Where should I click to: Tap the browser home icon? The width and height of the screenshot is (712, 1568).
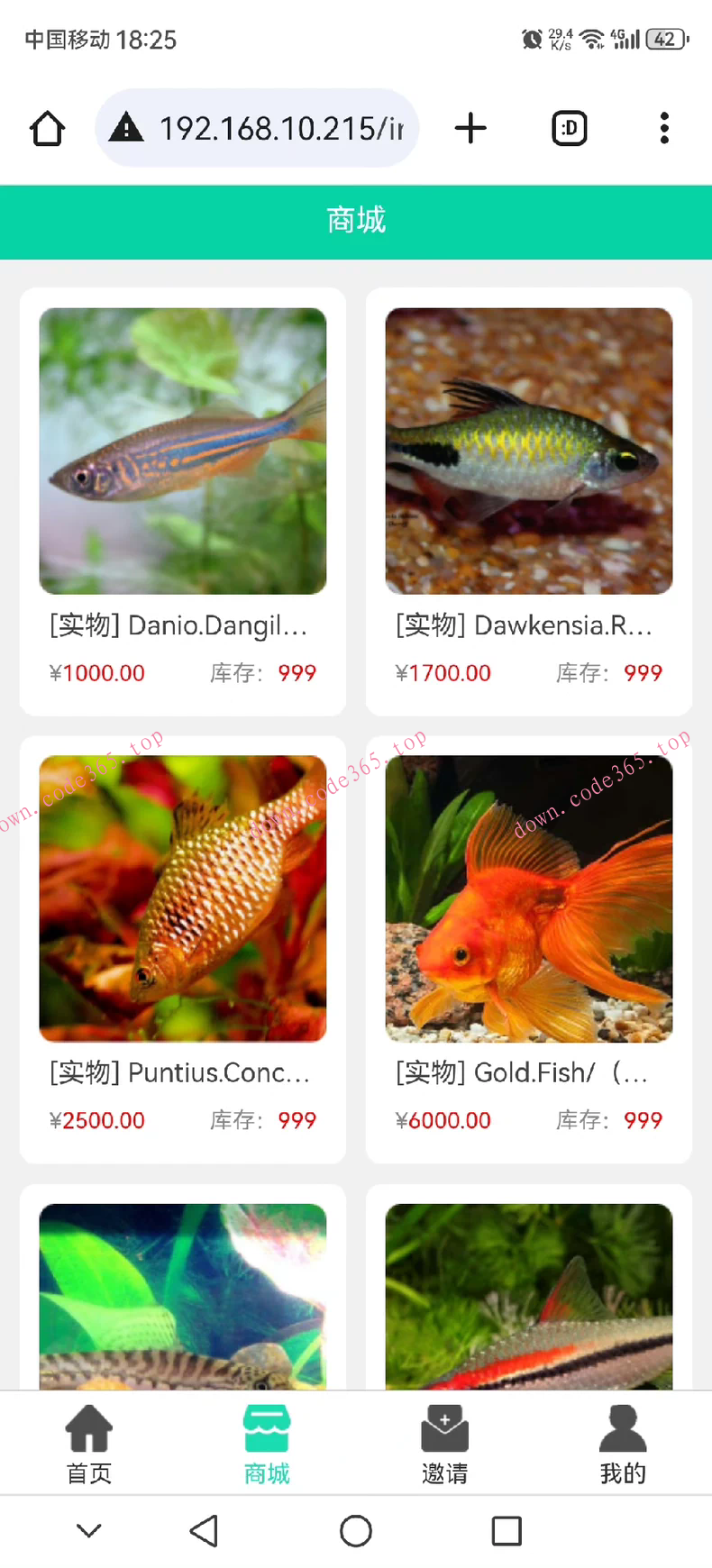(47, 128)
